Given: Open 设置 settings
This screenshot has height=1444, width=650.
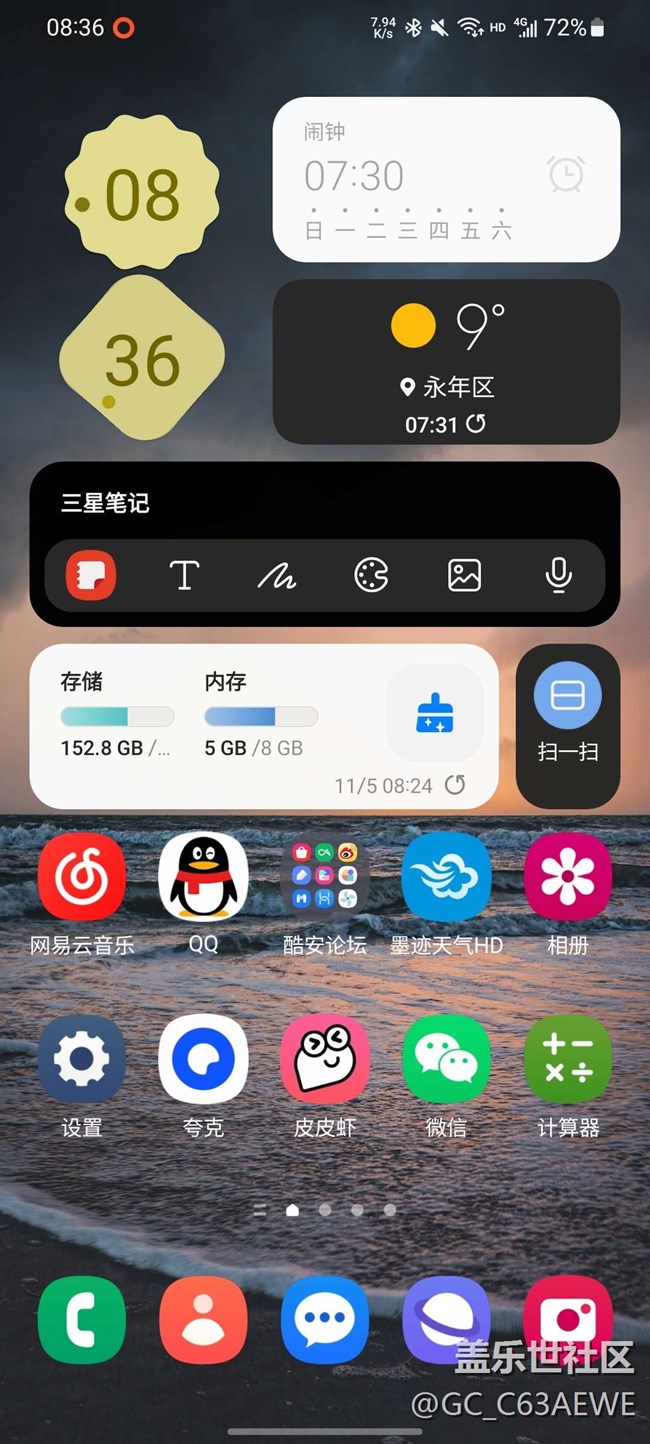Looking at the screenshot, I should pyautogui.click(x=82, y=1059).
